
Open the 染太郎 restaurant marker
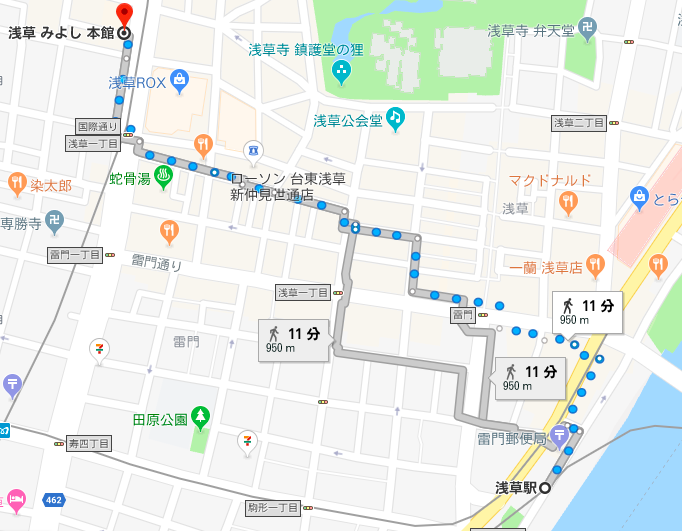tap(16, 184)
